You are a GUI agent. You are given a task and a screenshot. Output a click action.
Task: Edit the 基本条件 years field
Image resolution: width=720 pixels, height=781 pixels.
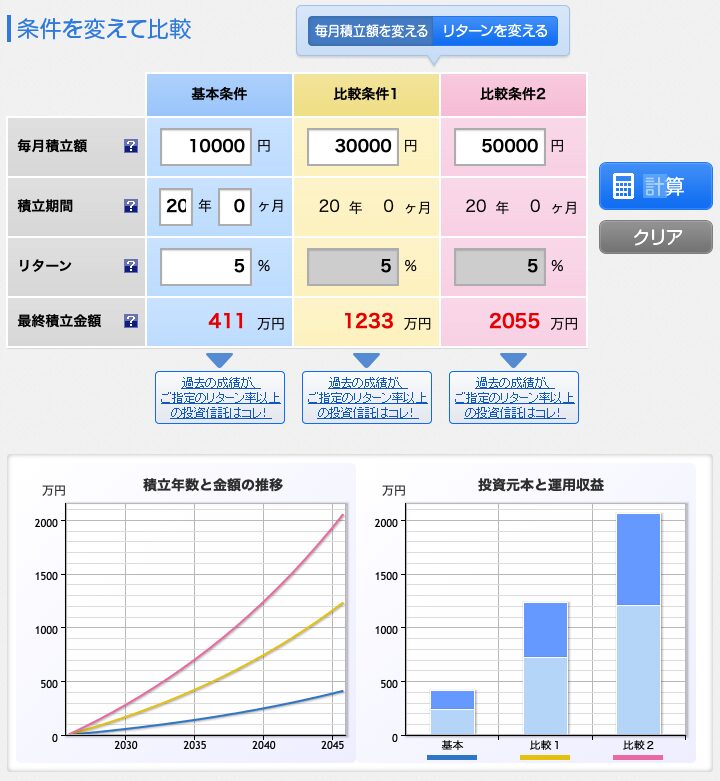(176, 207)
